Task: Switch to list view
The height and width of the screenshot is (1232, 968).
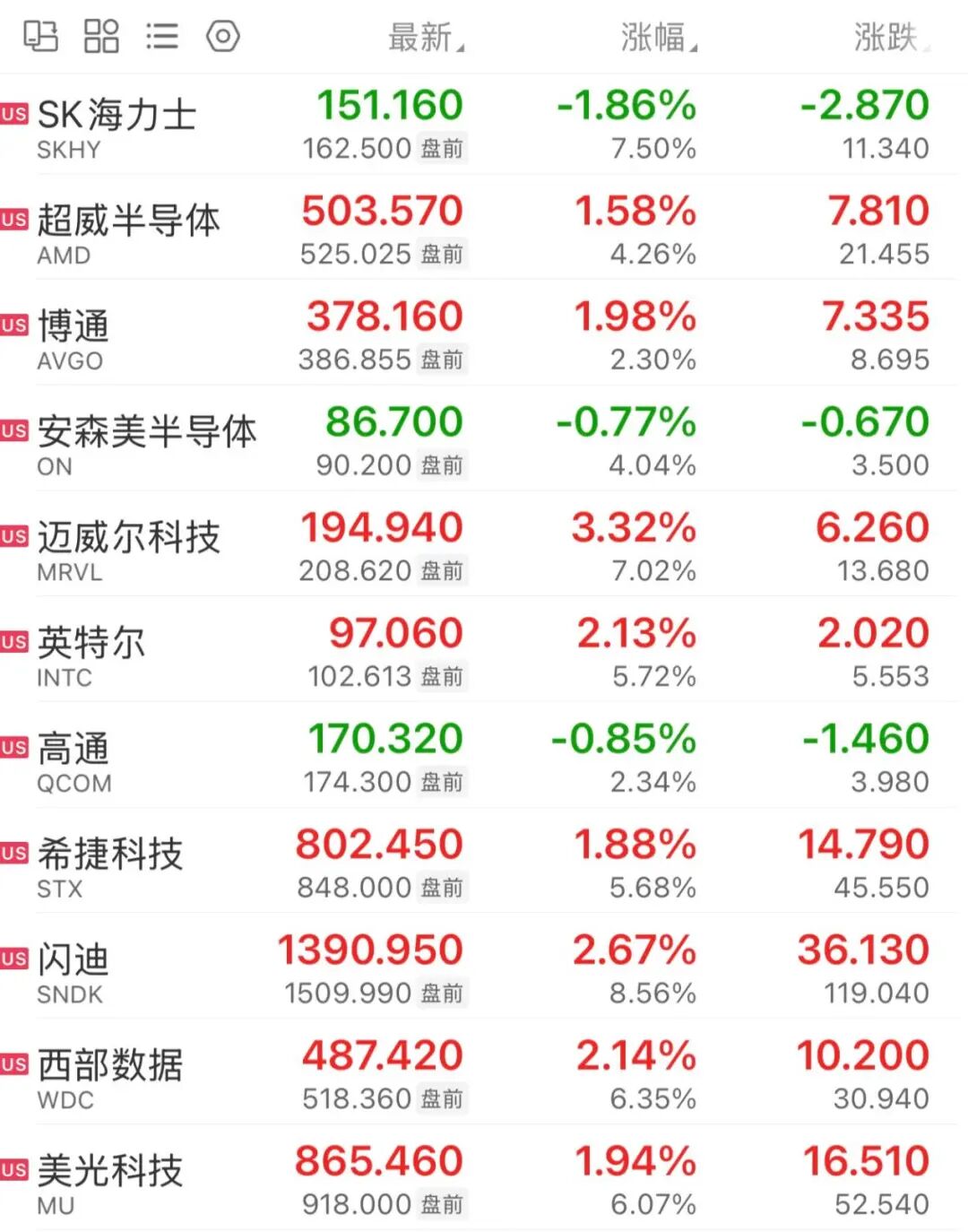Action: pos(162,36)
